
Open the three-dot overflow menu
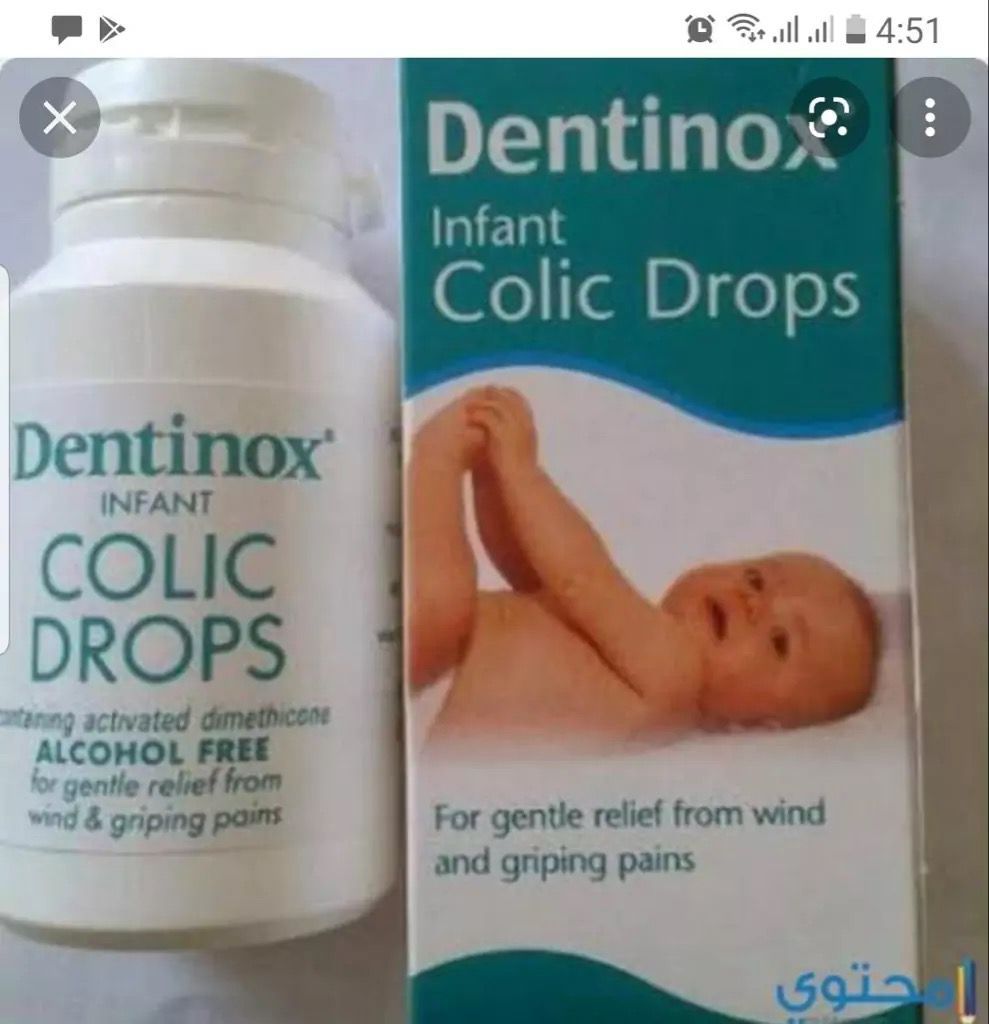pos(931,118)
